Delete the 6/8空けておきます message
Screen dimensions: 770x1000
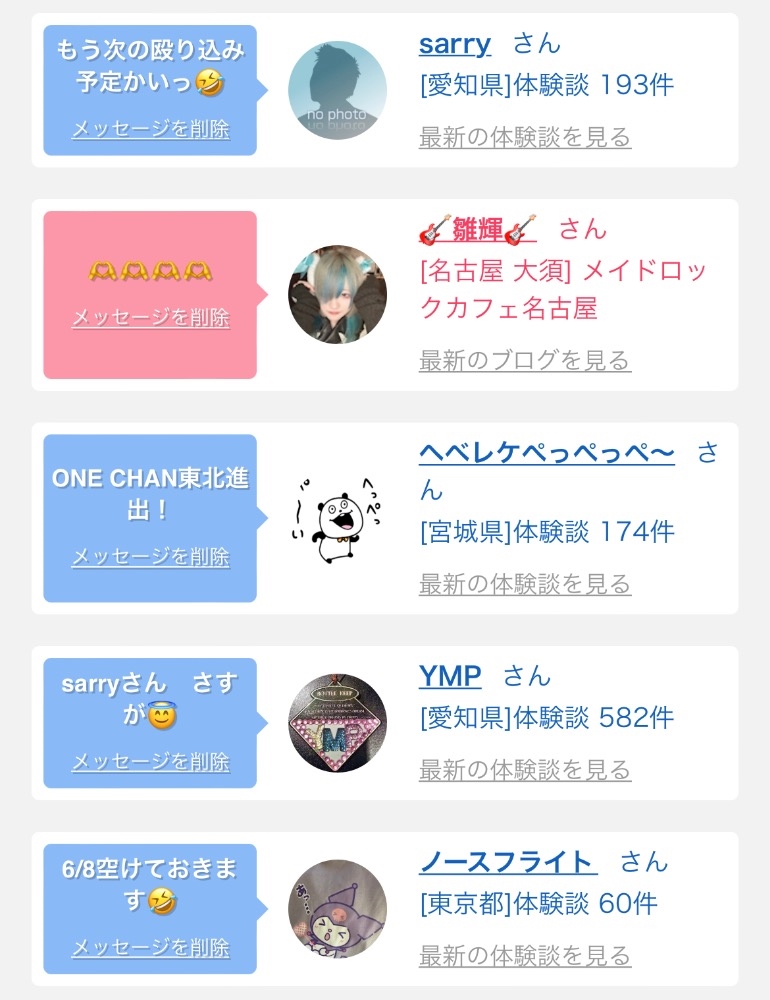(150, 947)
